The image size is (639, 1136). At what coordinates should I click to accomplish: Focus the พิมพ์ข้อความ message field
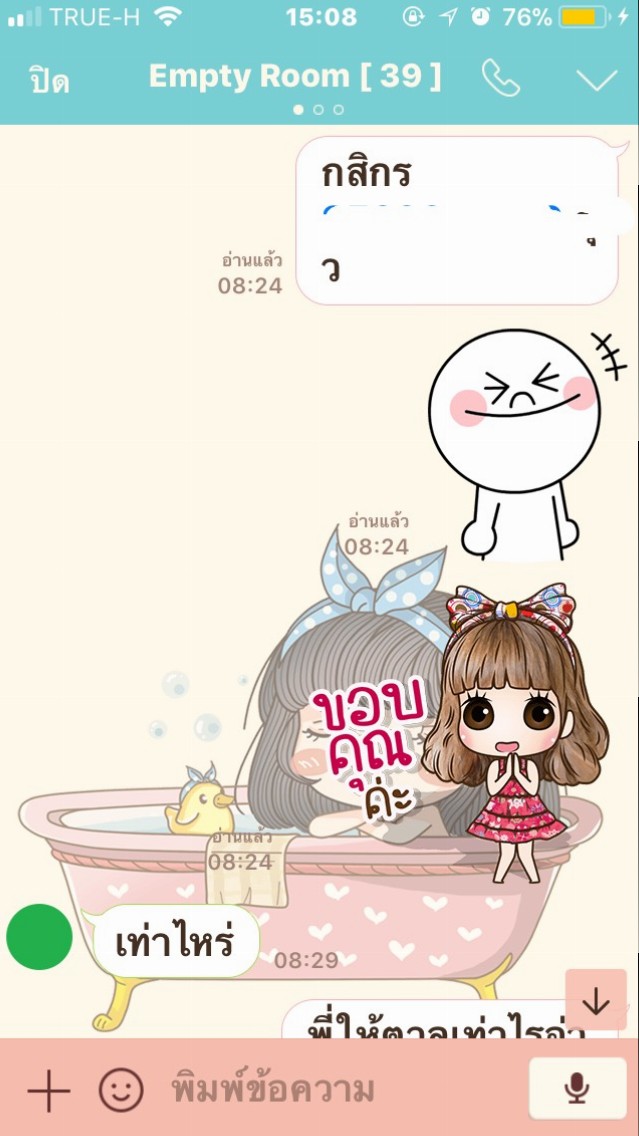click(x=273, y=1089)
